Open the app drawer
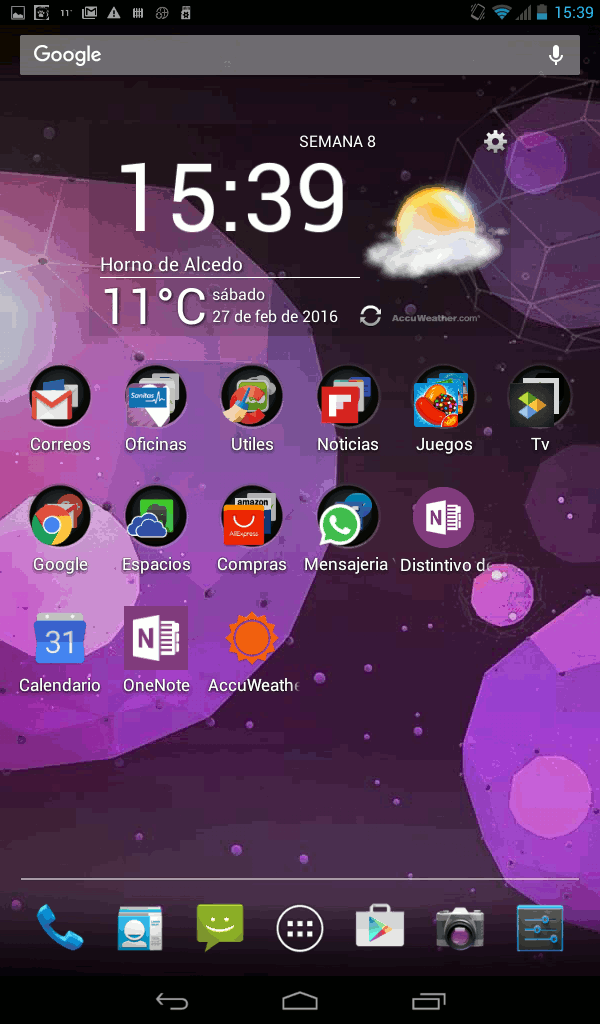600x1024 pixels. coord(300,929)
